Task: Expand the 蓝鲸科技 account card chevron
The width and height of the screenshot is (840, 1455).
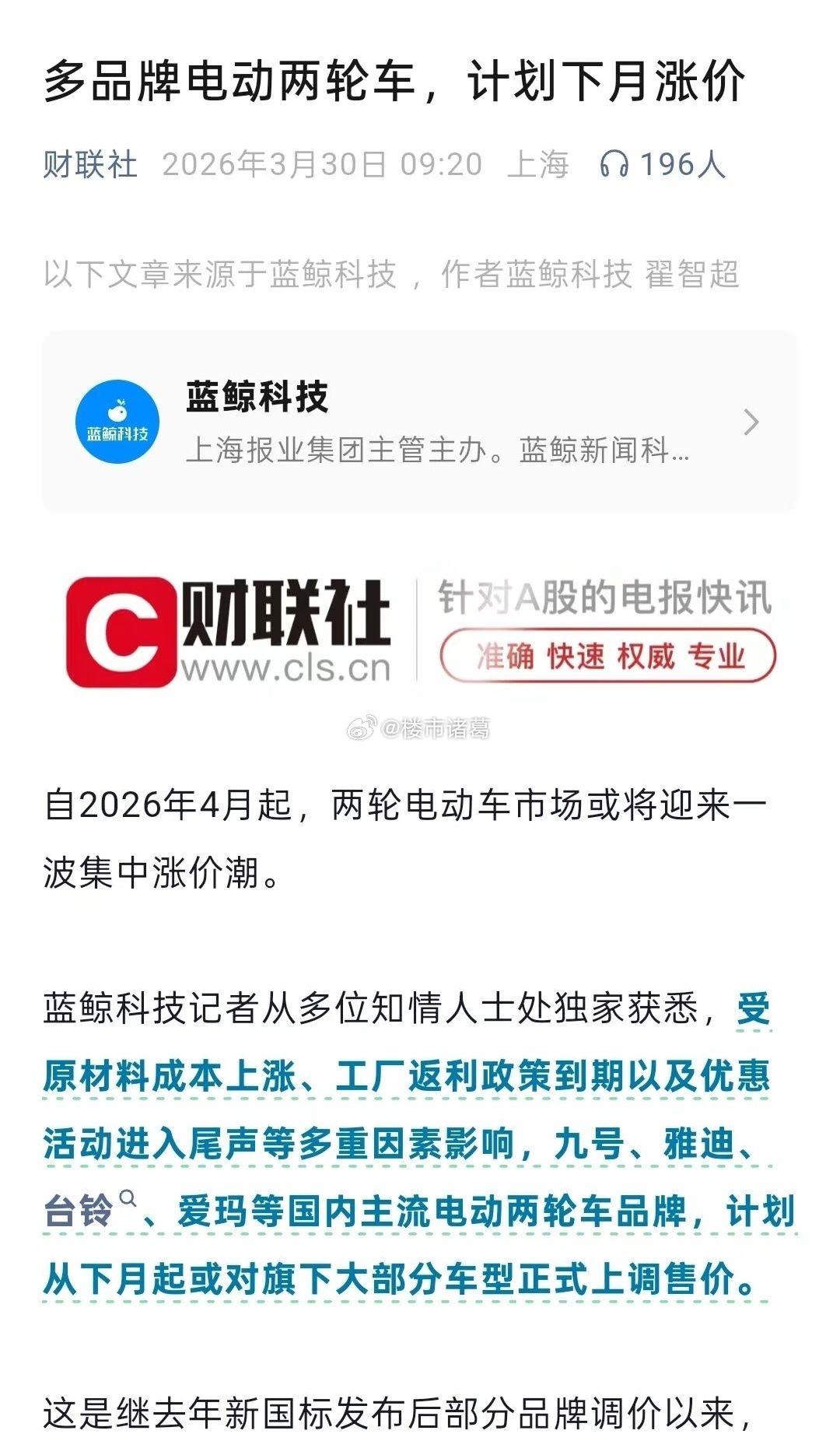Action: [x=748, y=422]
